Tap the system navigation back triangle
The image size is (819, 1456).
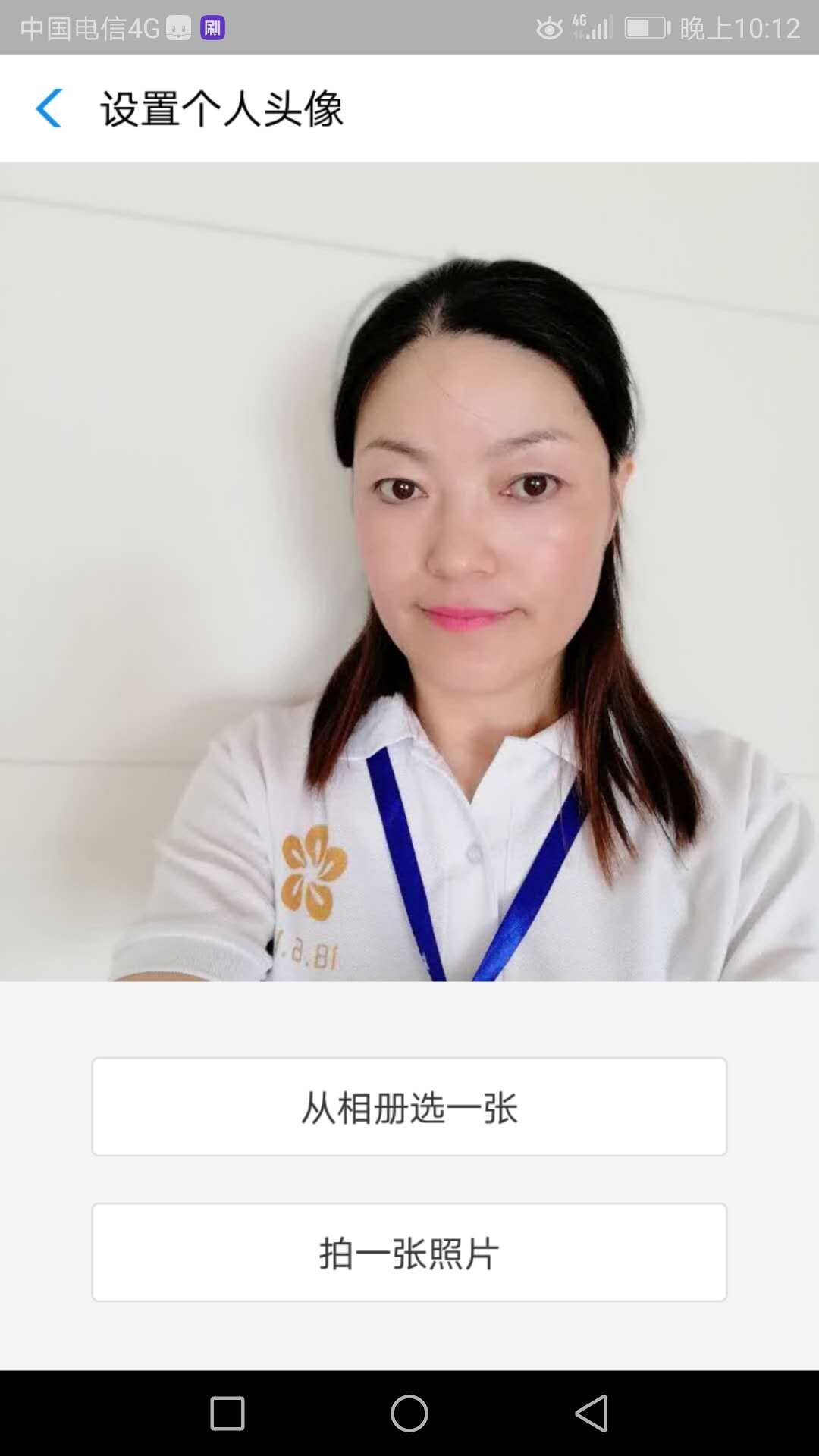coord(591,1414)
